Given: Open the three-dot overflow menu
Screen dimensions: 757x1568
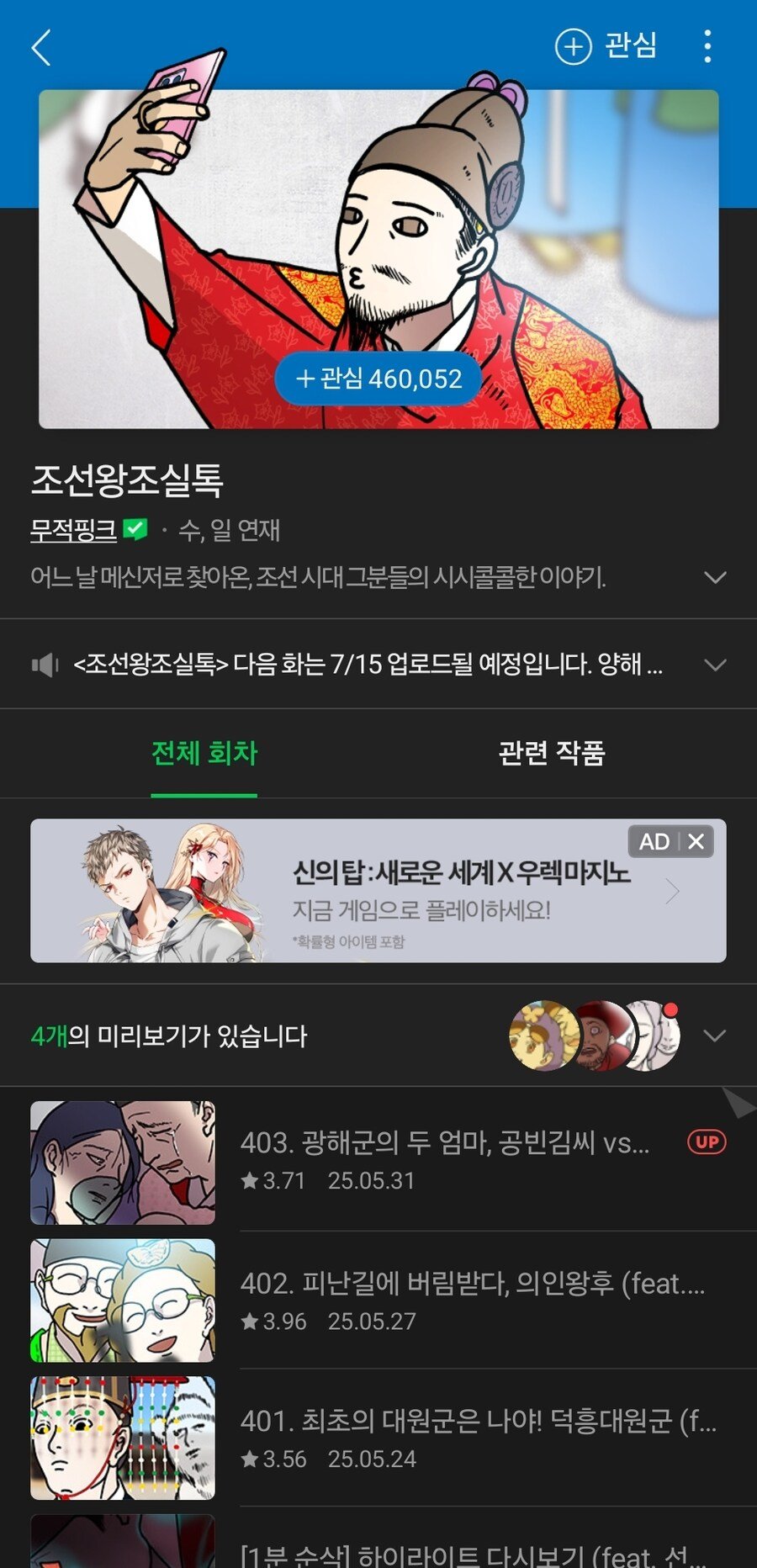Looking at the screenshot, I should (707, 47).
